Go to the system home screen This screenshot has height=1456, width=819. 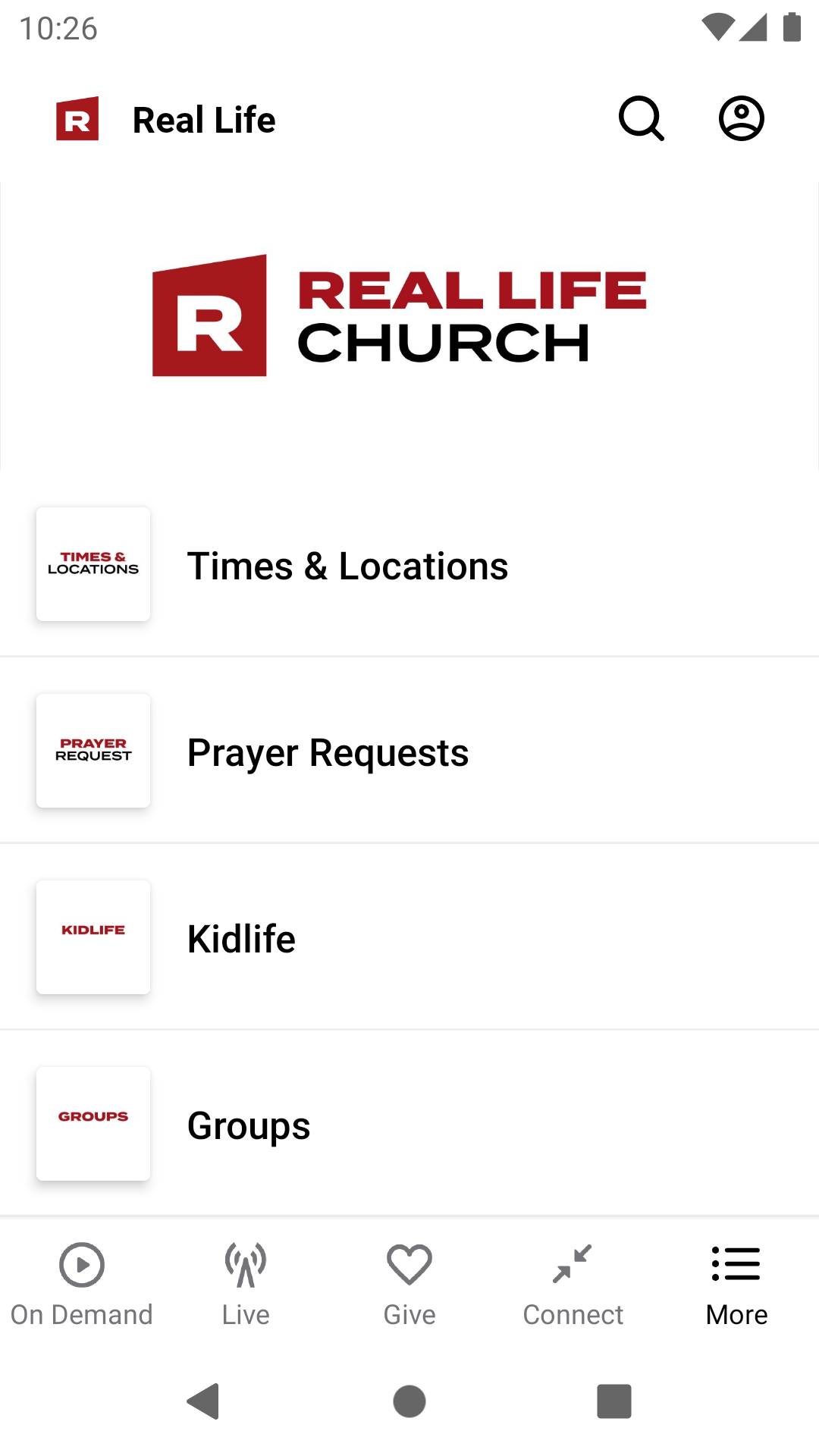[x=409, y=1401]
